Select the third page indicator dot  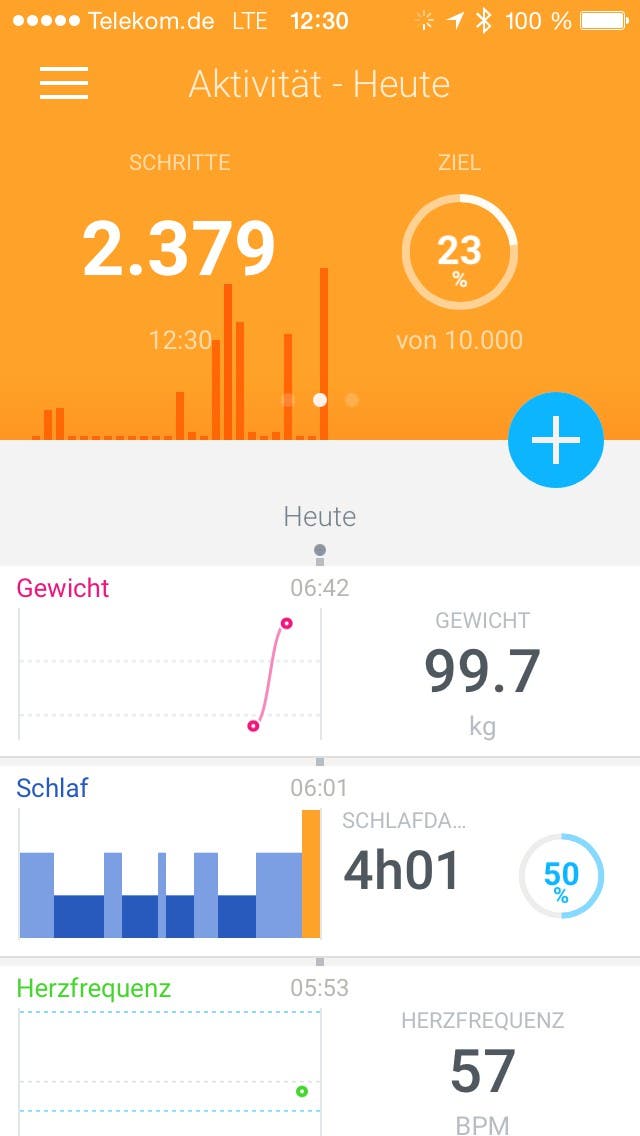click(x=352, y=400)
